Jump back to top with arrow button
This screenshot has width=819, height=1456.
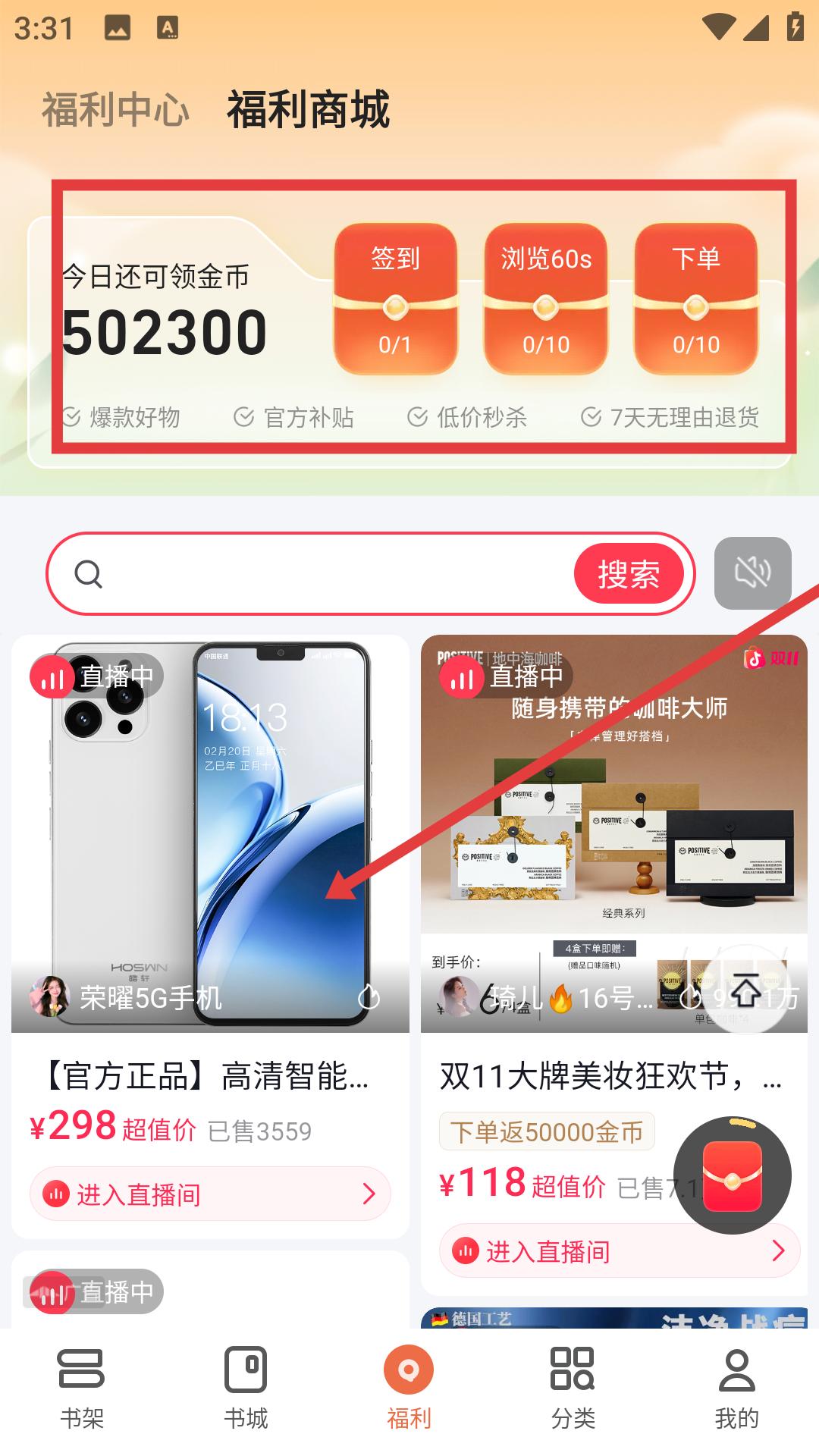746,990
